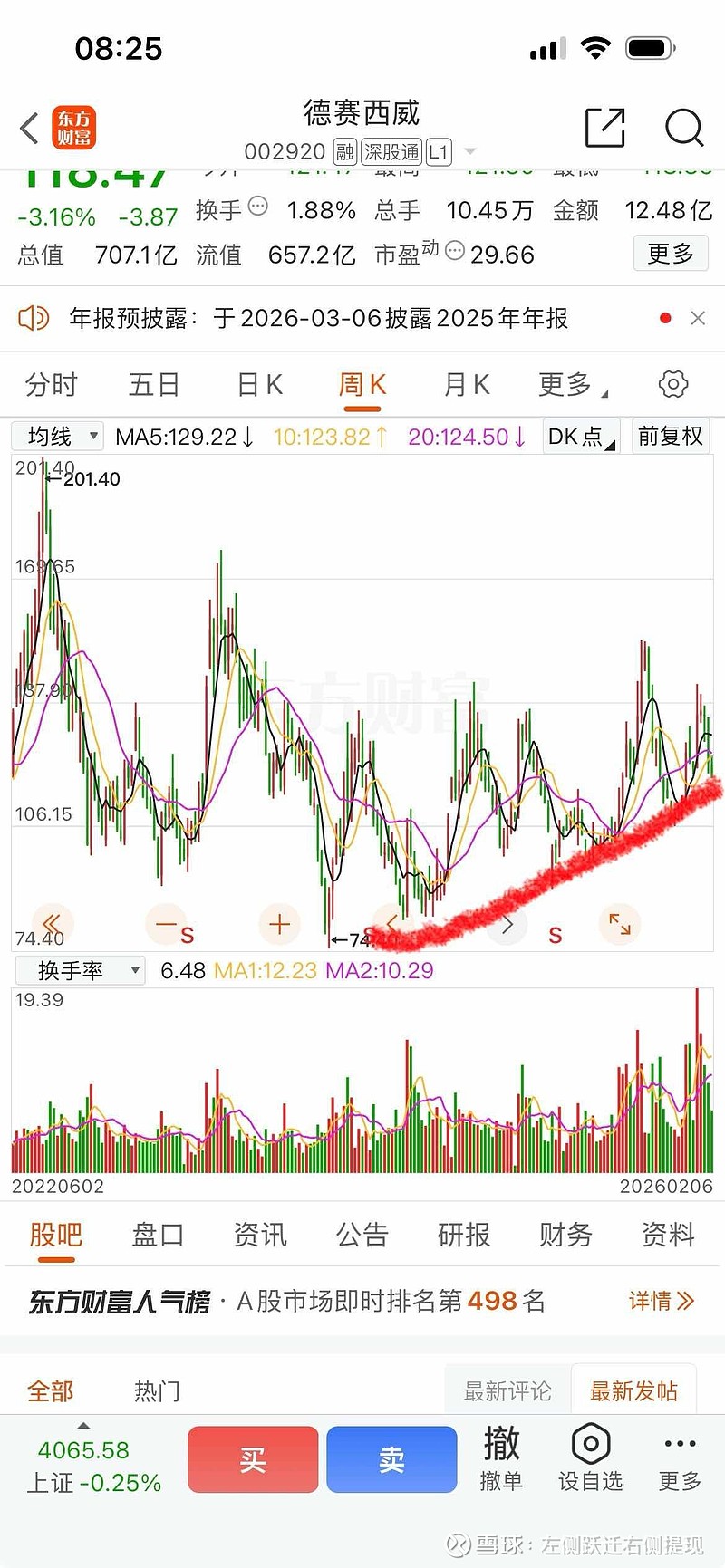Expand the 更多 chart period menu
The width and height of the screenshot is (725, 1568).
pos(565,384)
